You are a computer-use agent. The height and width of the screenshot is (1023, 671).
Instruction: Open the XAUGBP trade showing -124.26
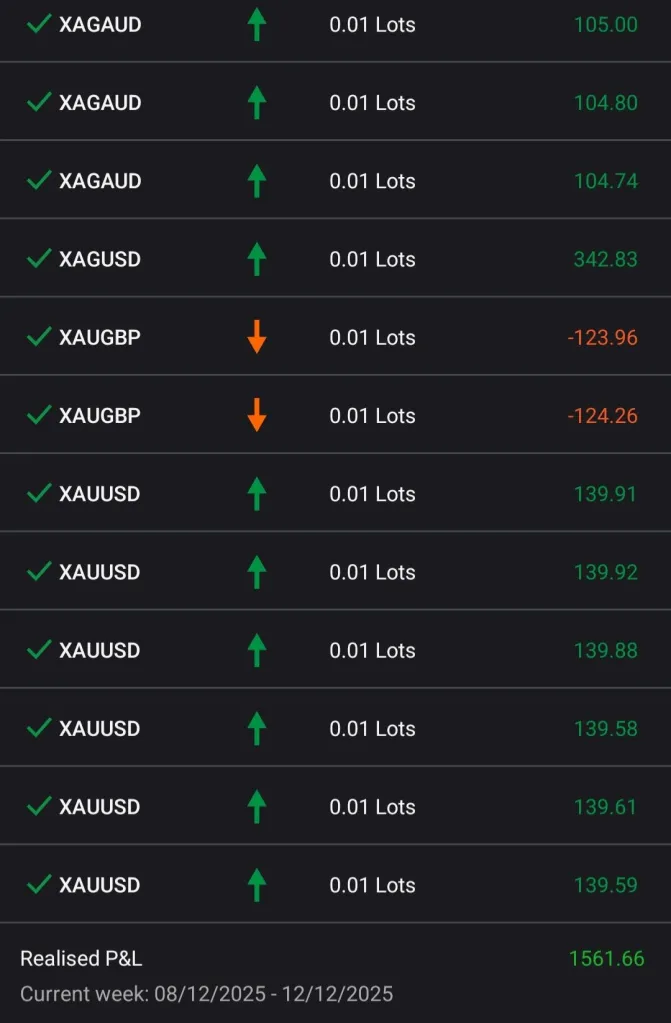[335, 415]
